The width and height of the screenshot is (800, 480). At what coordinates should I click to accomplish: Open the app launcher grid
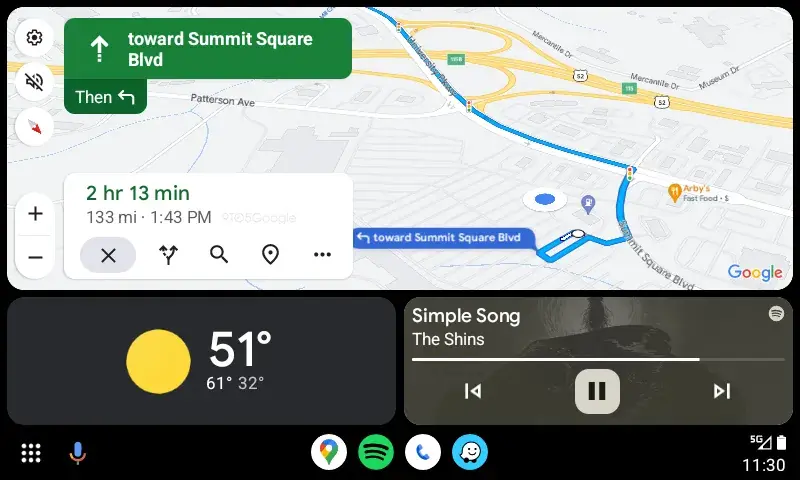pos(31,453)
